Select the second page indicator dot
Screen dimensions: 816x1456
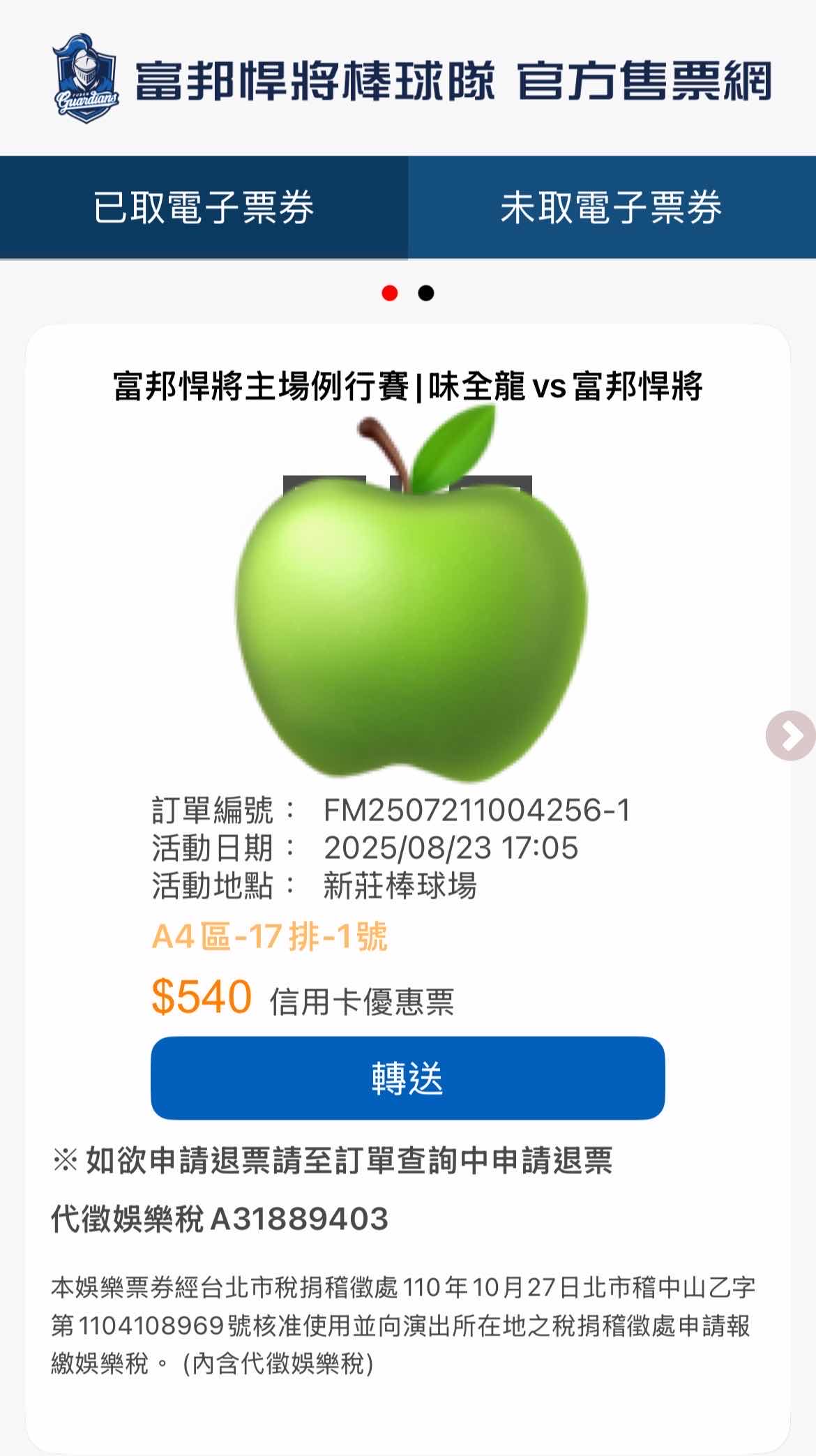click(425, 294)
